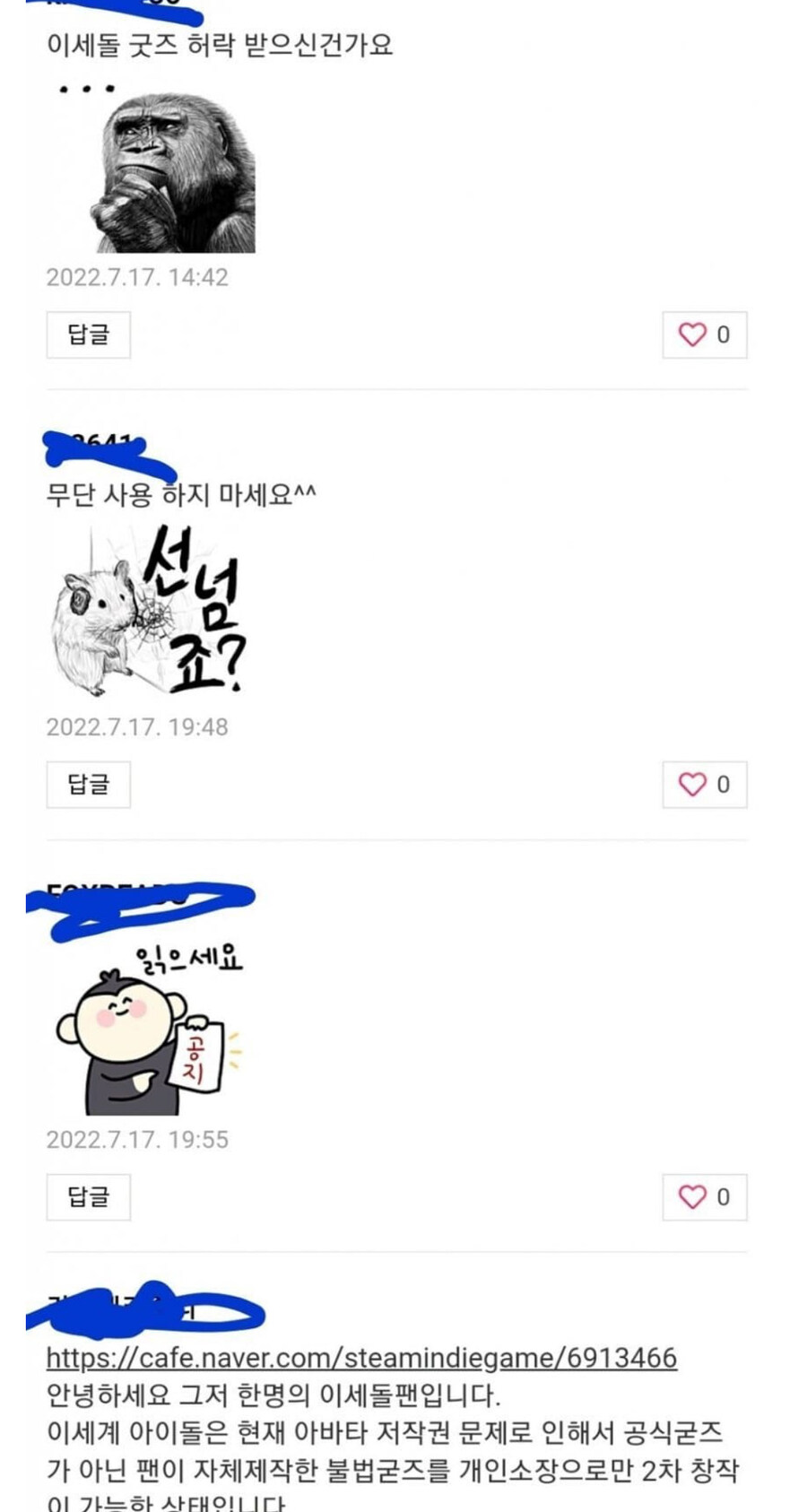Click the timestamp 2022.7.17. 19:48
The height and width of the screenshot is (1512, 807).
[139, 726]
